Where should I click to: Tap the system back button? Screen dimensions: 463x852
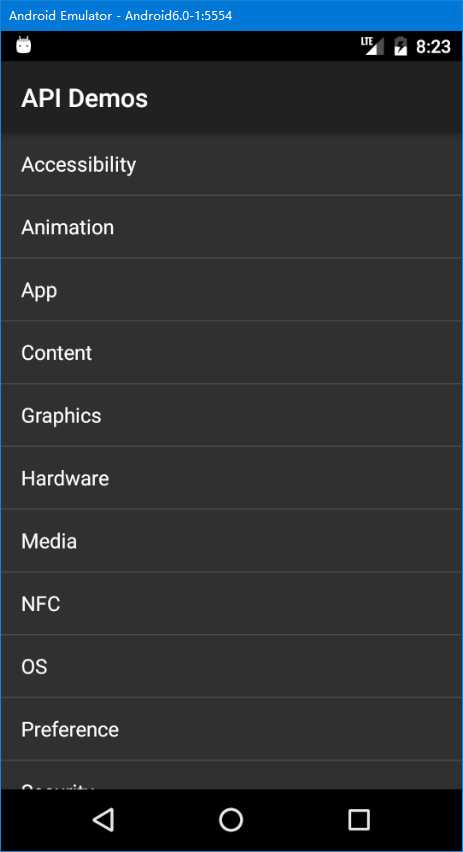pos(103,819)
